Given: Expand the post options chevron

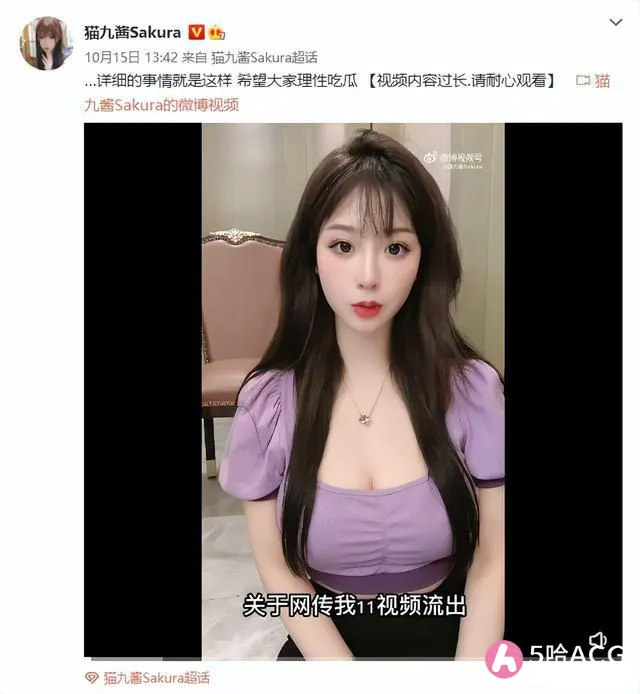Looking at the screenshot, I should [x=611, y=21].
